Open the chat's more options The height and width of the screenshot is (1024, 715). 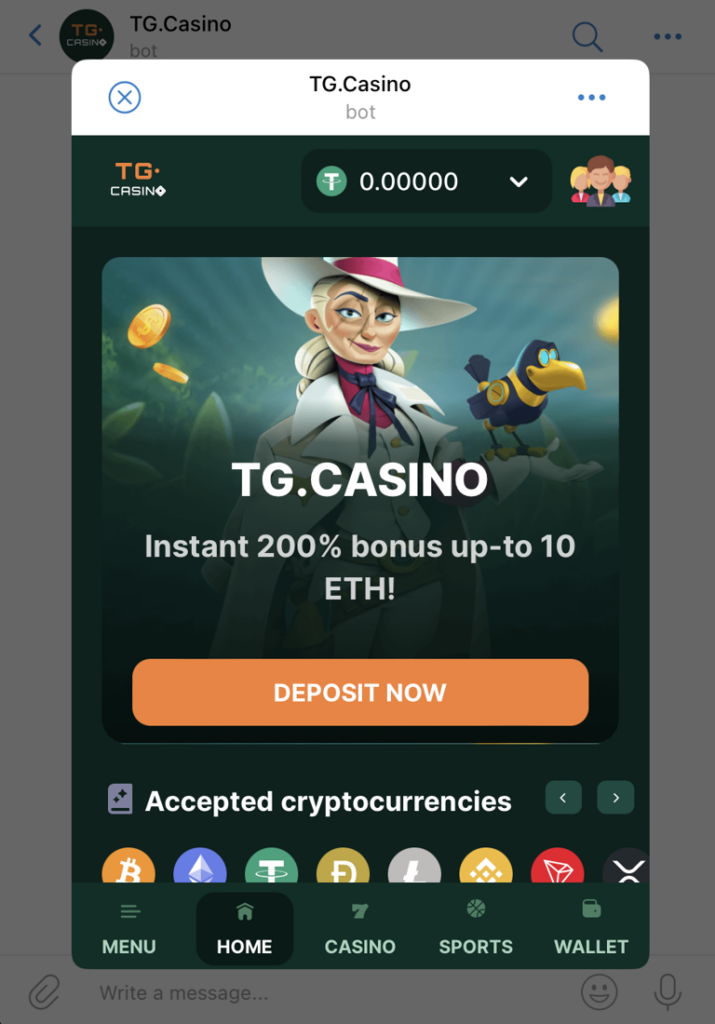click(667, 36)
